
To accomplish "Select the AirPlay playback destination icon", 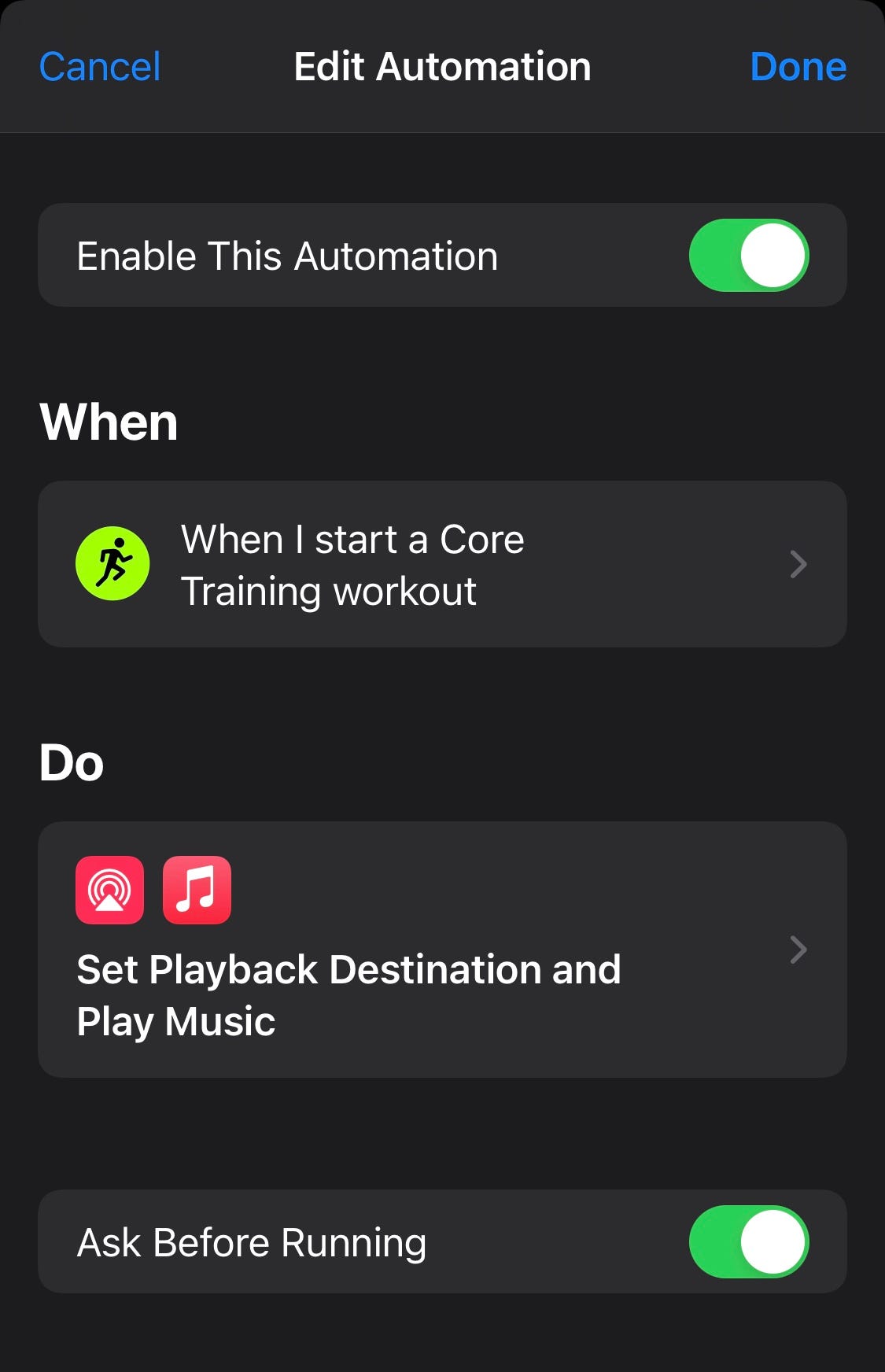I will coord(109,889).
